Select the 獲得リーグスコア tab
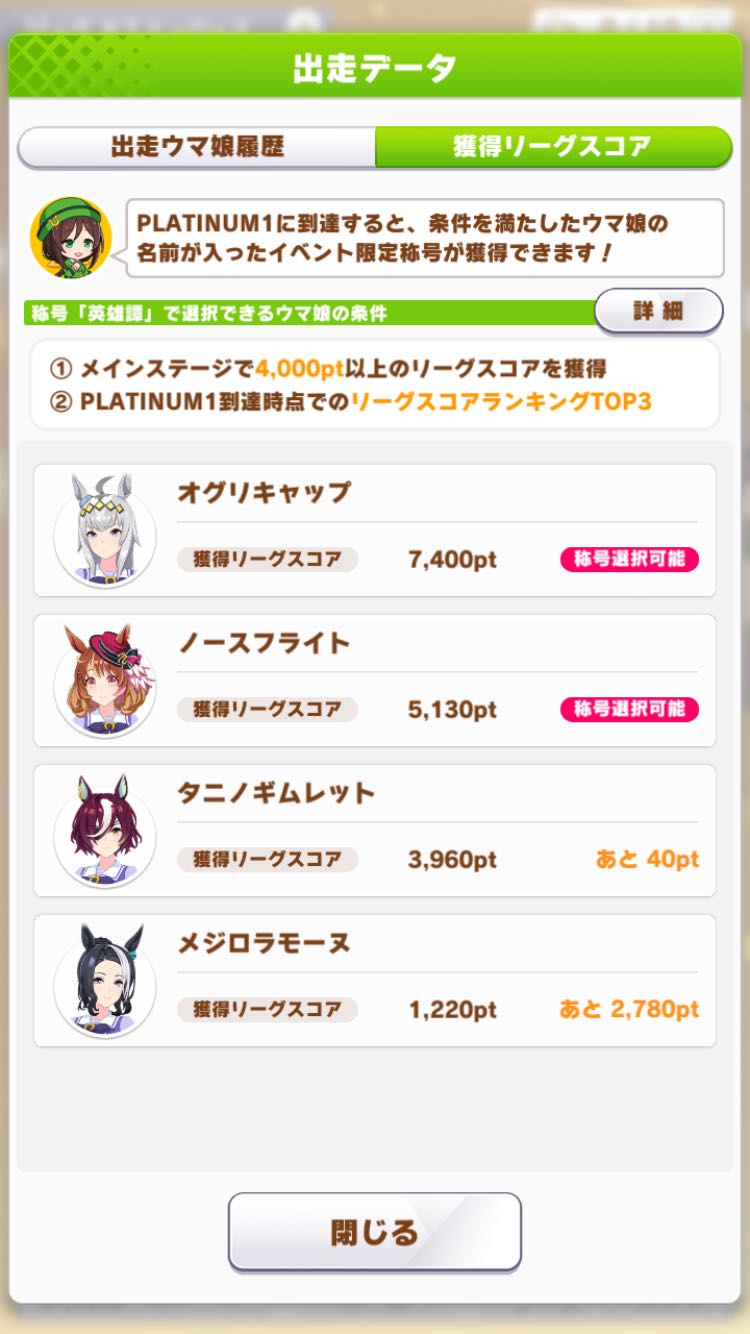Image resolution: width=750 pixels, height=1334 pixels. tap(552, 147)
